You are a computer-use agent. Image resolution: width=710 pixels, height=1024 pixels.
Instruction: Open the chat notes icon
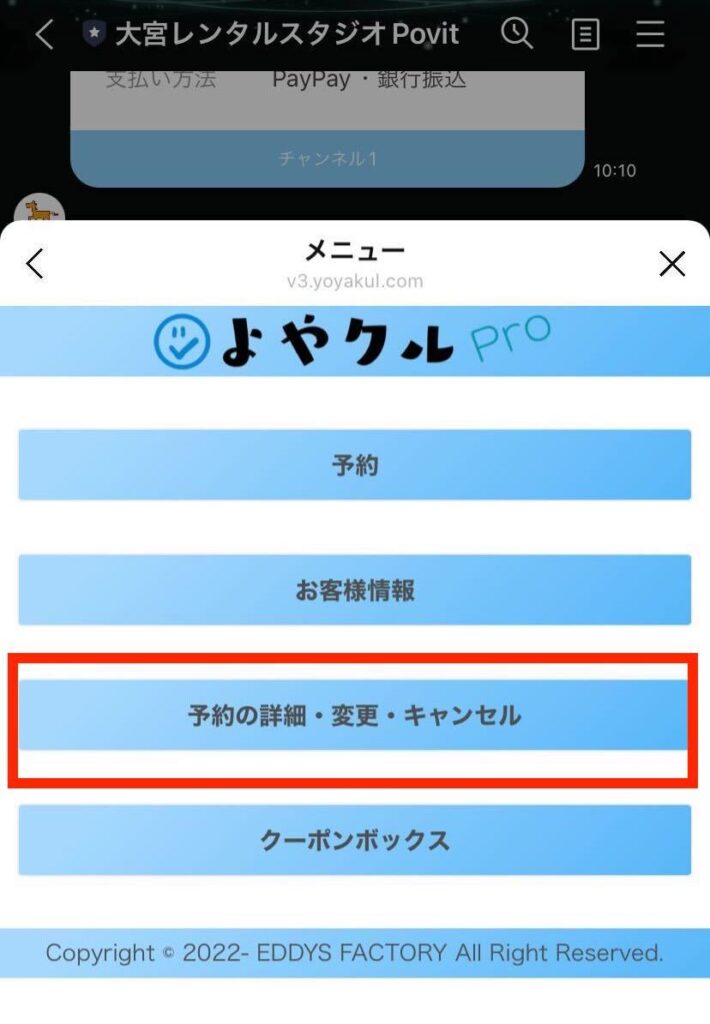pos(585,35)
